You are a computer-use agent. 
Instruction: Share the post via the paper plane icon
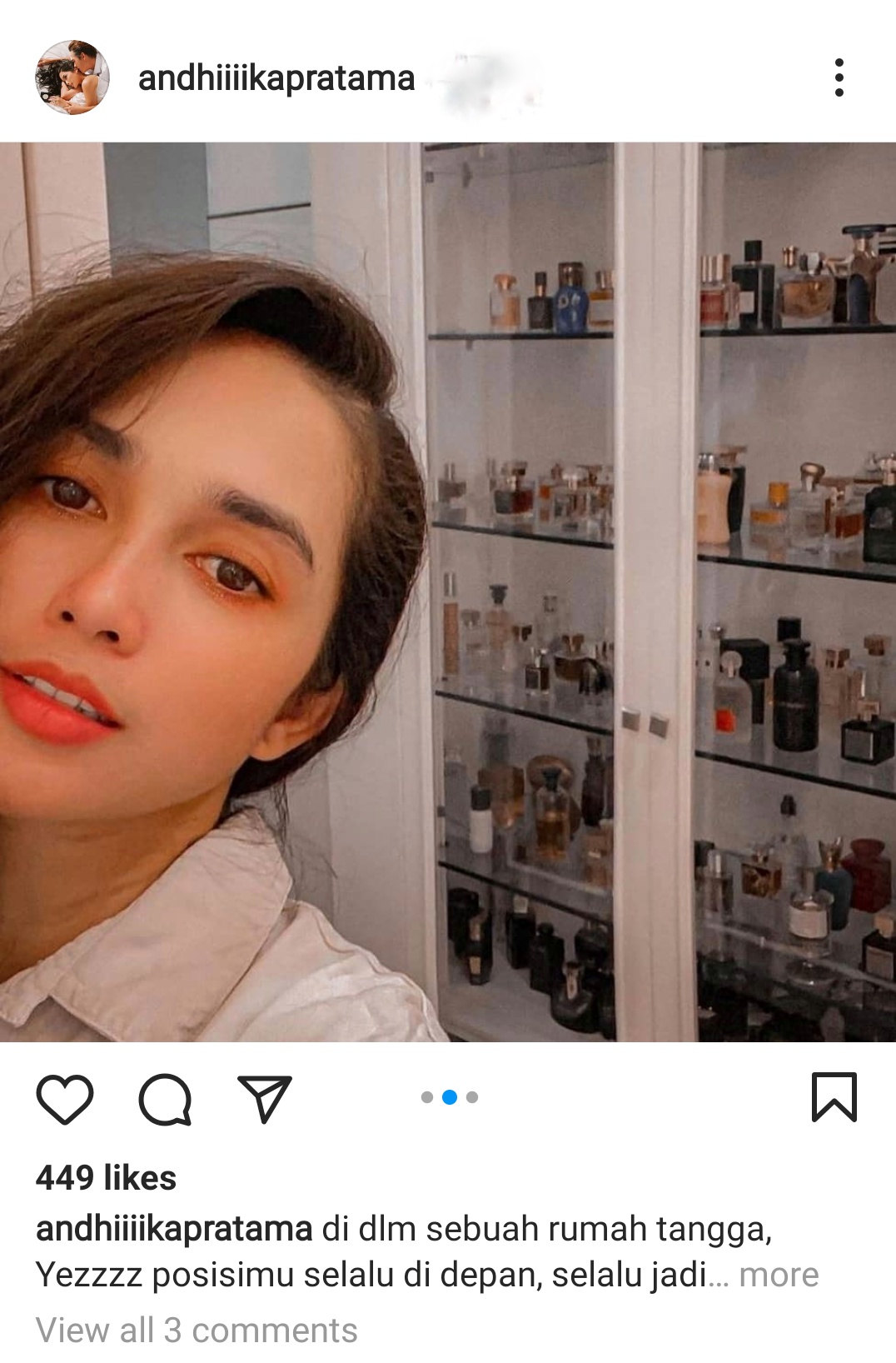coord(265,1098)
